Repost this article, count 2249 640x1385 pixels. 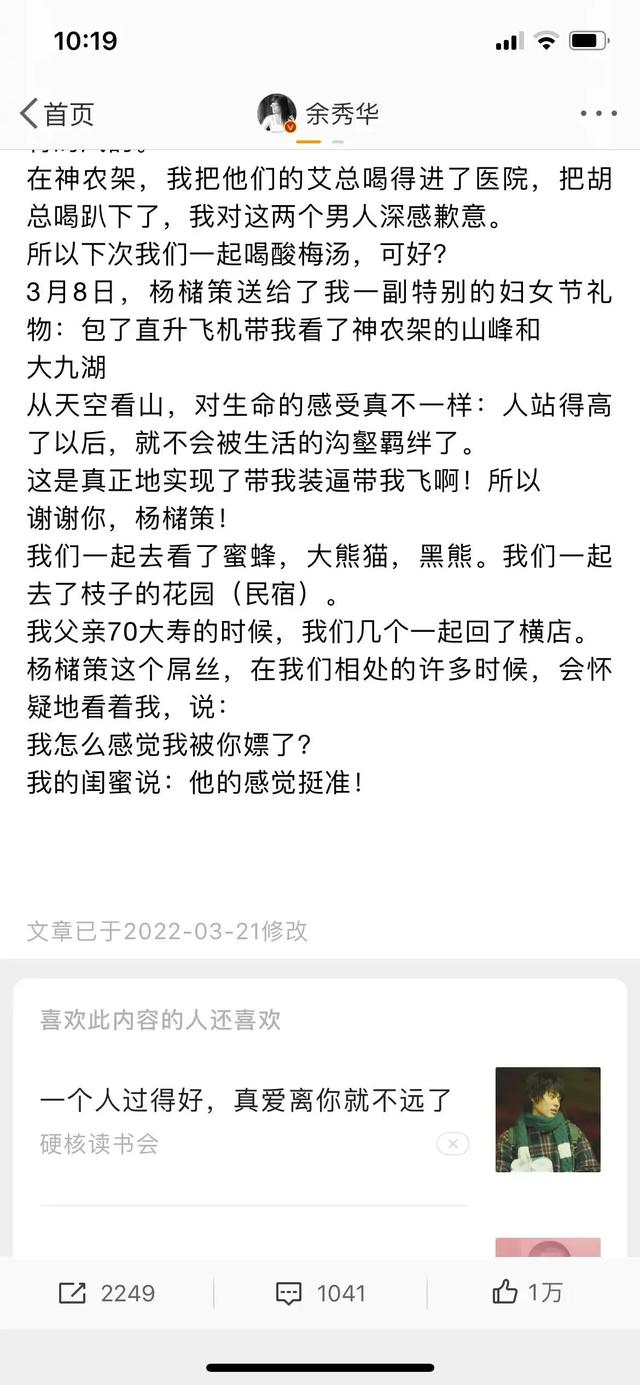(107, 1293)
